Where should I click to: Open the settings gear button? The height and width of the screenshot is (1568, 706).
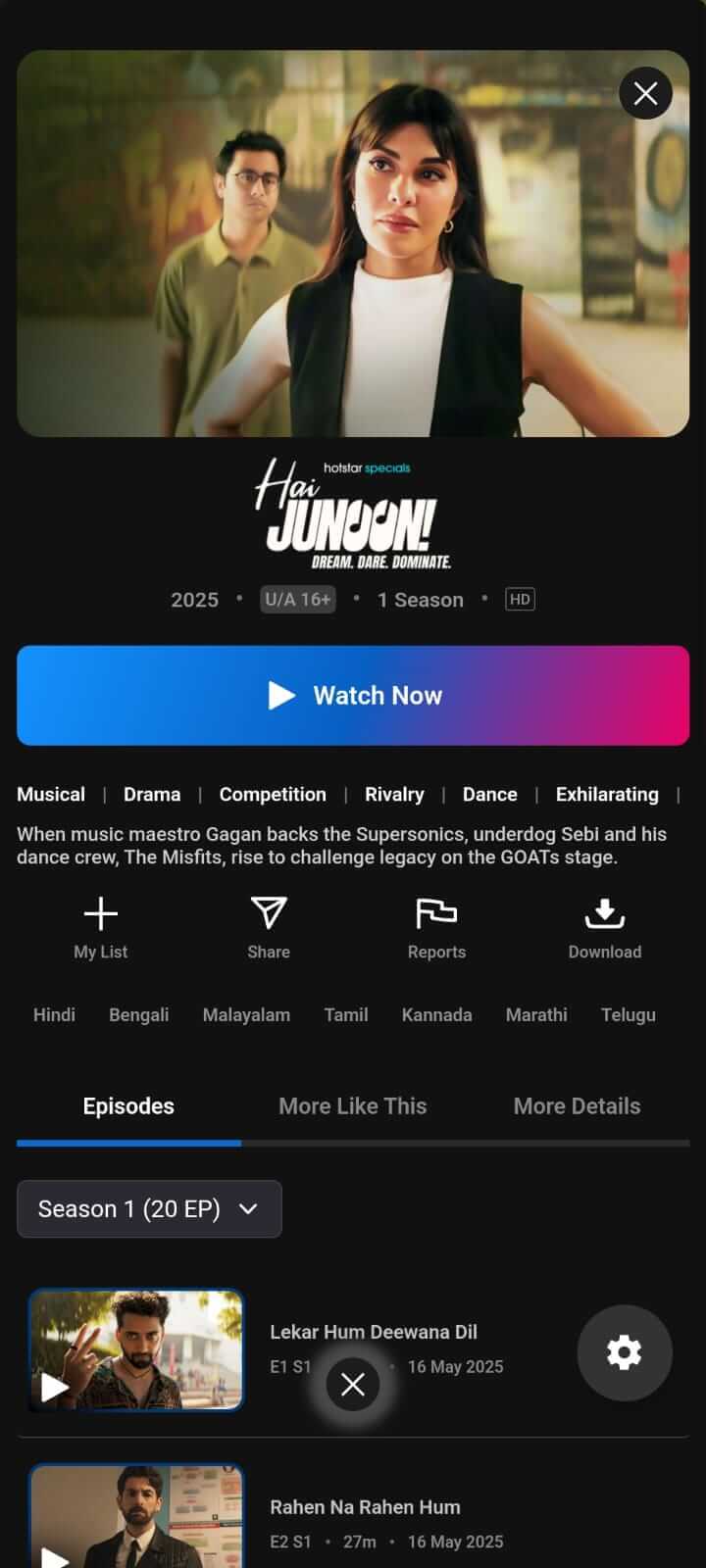(625, 1352)
